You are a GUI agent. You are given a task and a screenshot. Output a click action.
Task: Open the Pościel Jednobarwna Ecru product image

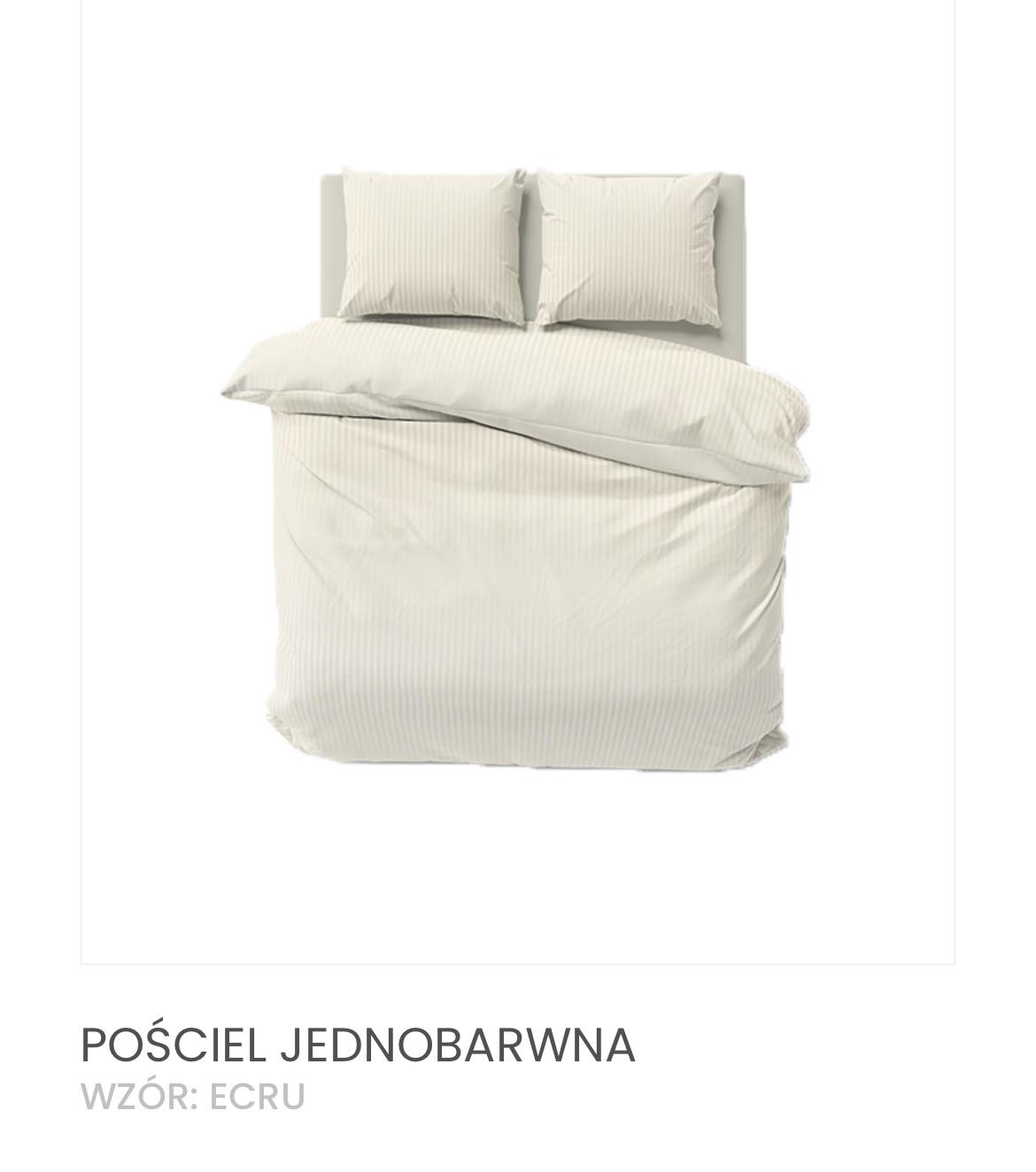517,469
